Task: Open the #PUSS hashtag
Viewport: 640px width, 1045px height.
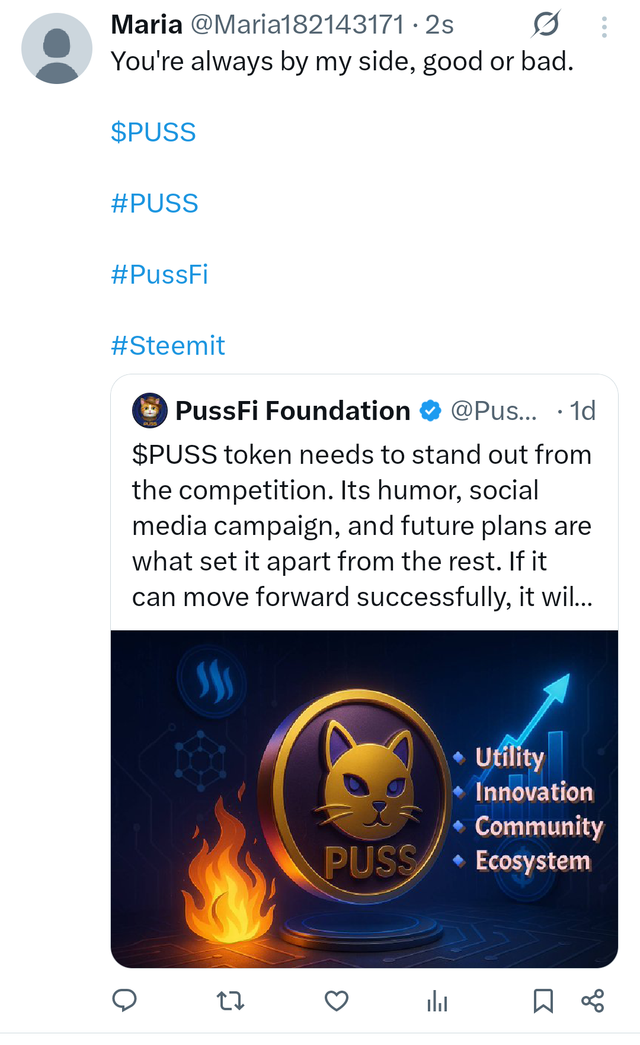Action: coord(154,203)
